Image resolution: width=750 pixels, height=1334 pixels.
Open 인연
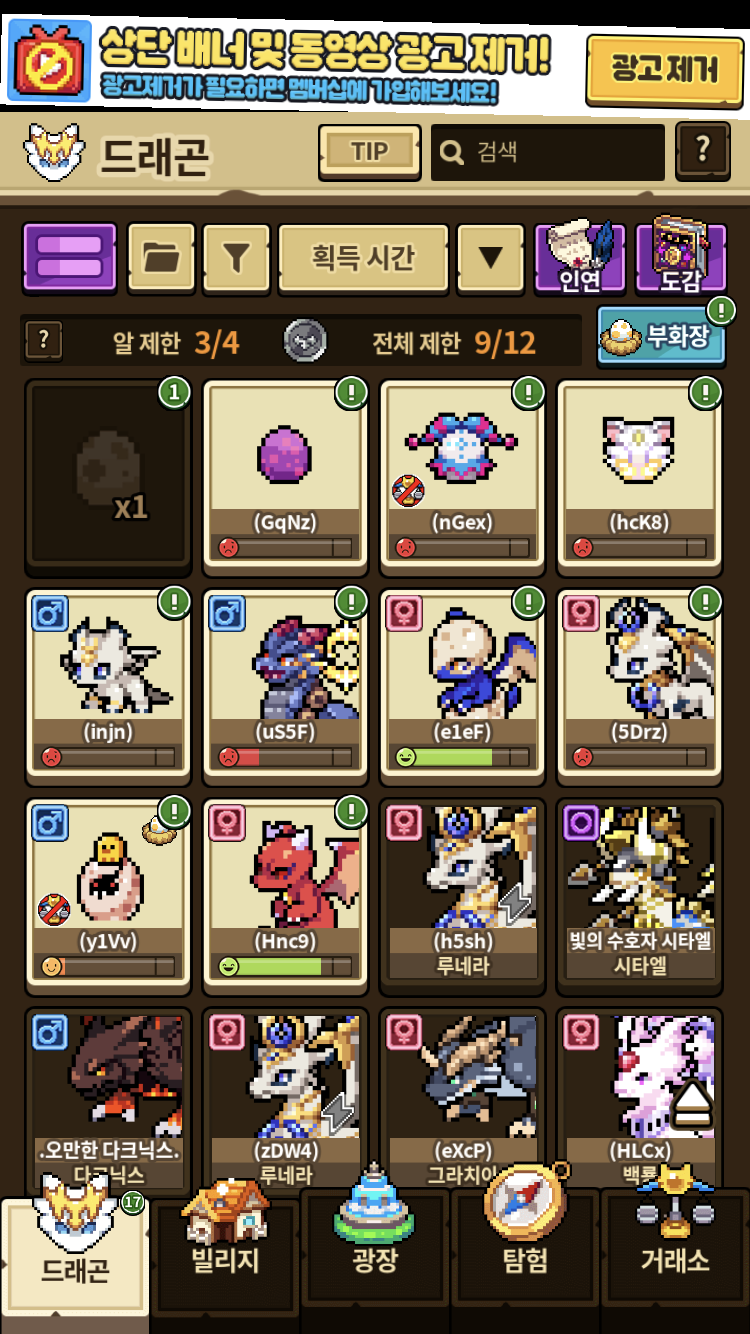[580, 257]
